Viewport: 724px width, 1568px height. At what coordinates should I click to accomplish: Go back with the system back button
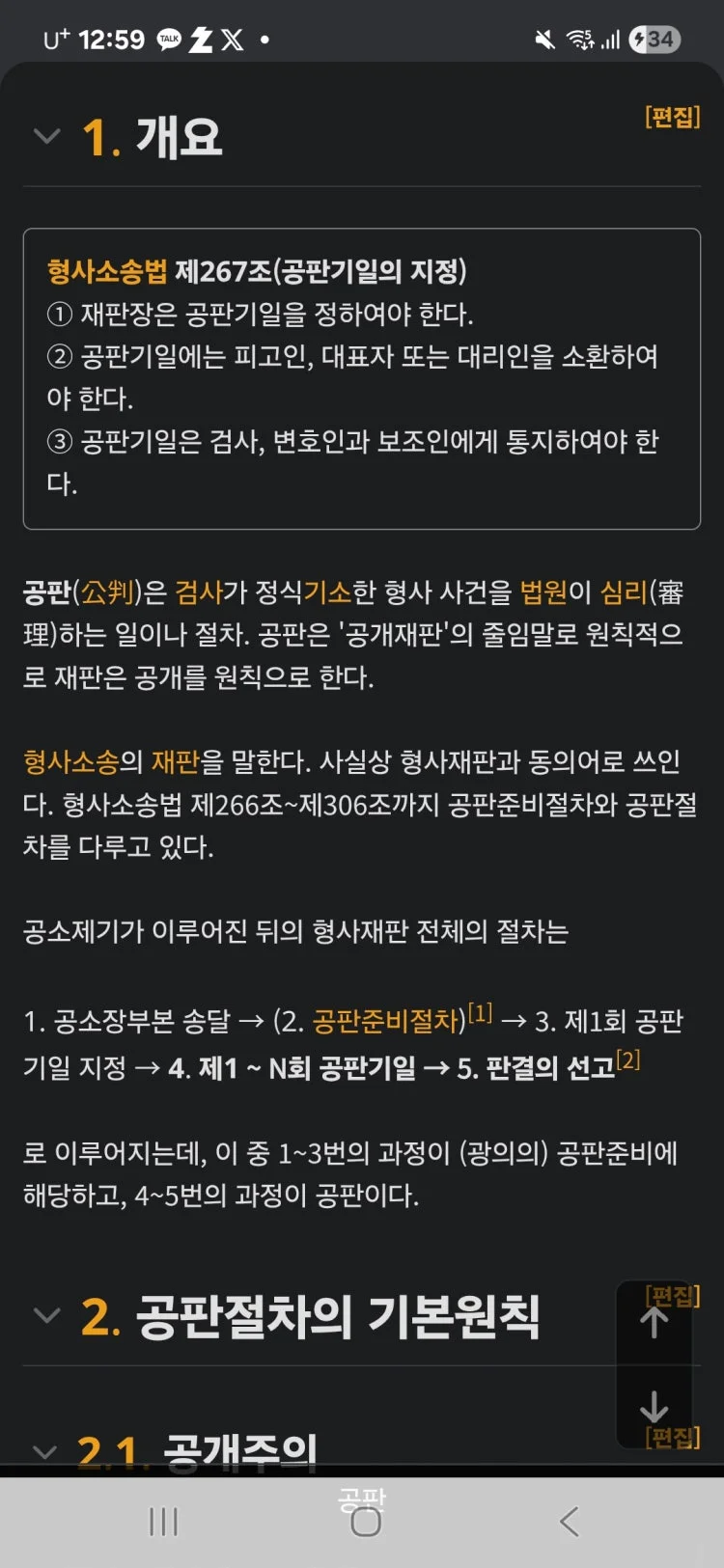click(x=570, y=1522)
